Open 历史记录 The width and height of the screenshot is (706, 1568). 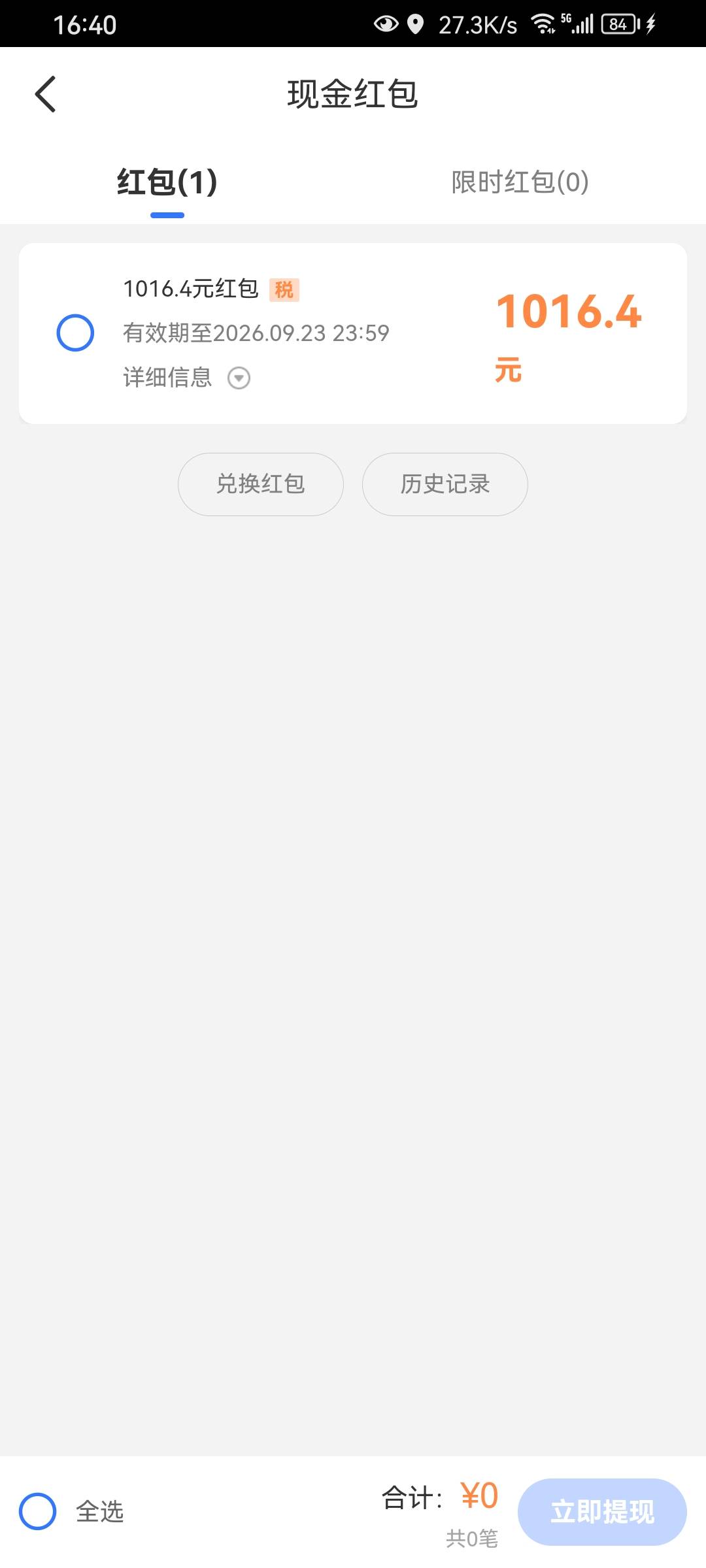tap(445, 484)
